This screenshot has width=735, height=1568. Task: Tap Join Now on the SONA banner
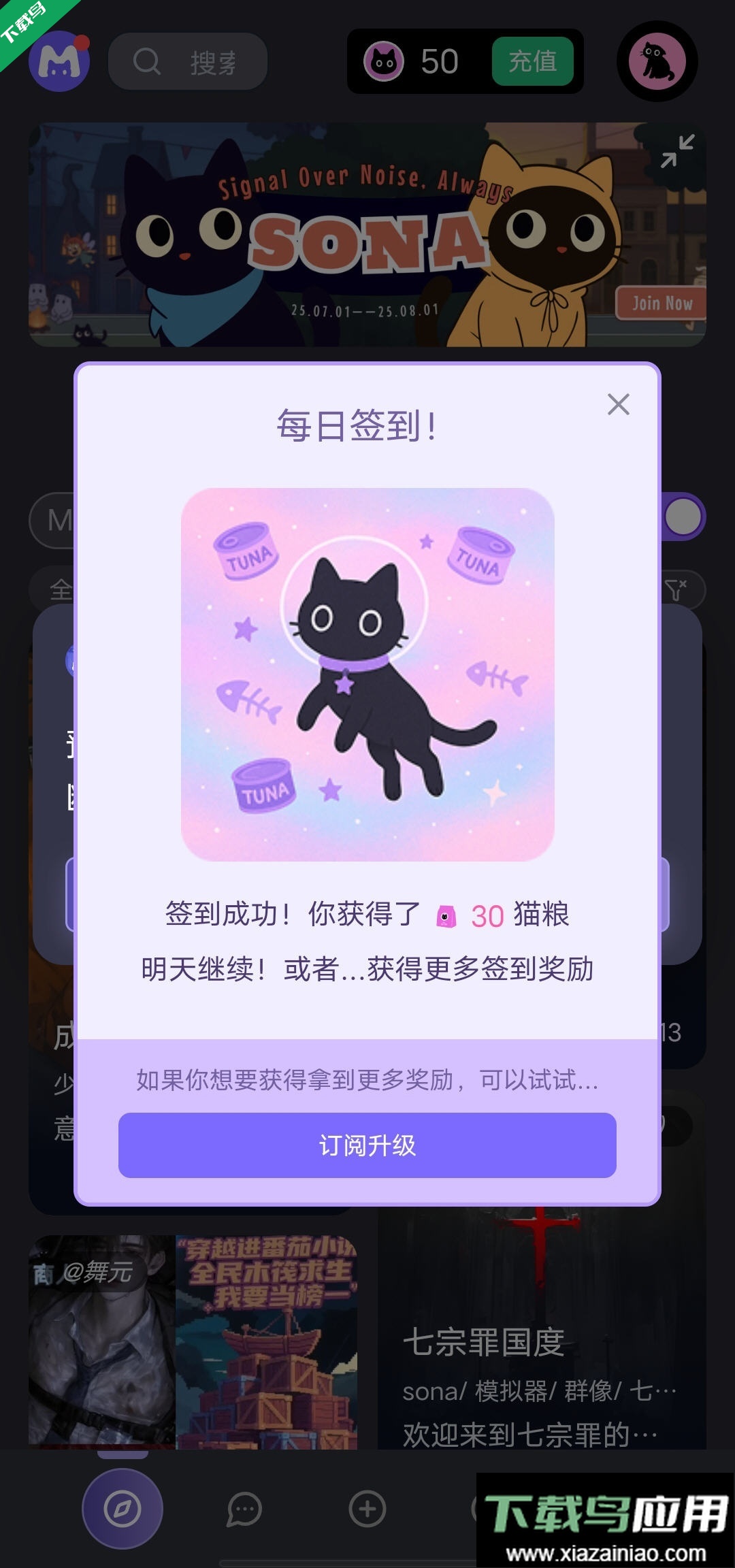[661, 304]
